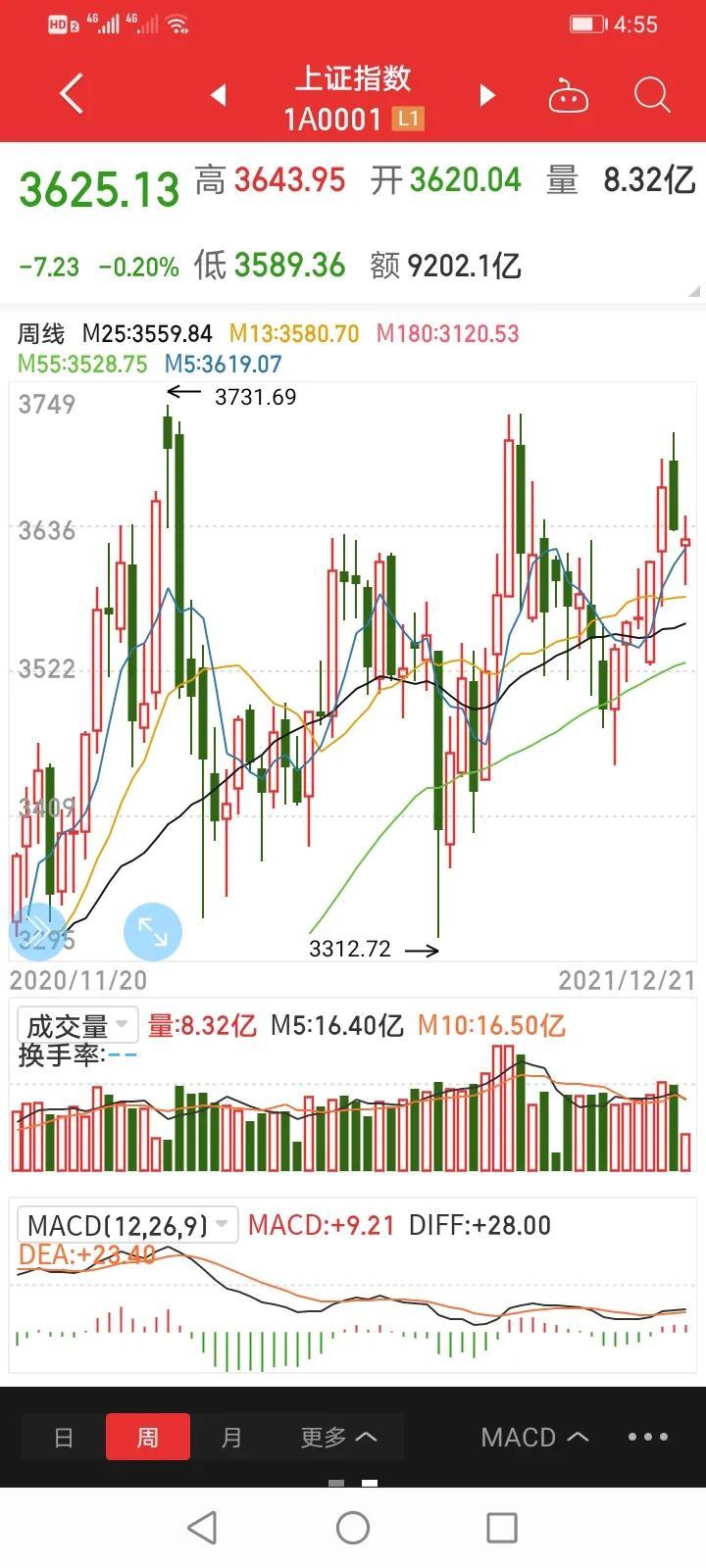Expand chart to fullscreen
Image resolution: width=706 pixels, height=1568 pixels.
pos(153,931)
